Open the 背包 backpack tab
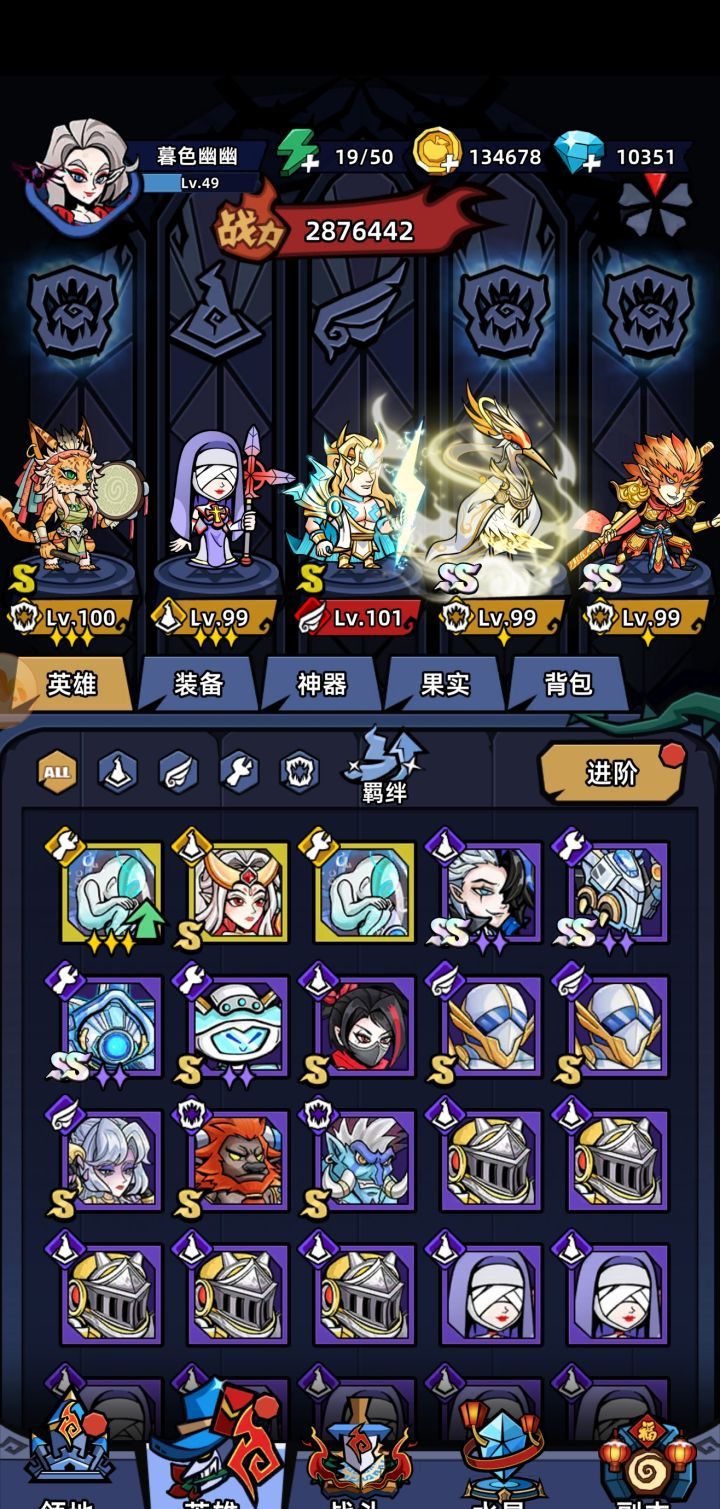 click(x=568, y=684)
